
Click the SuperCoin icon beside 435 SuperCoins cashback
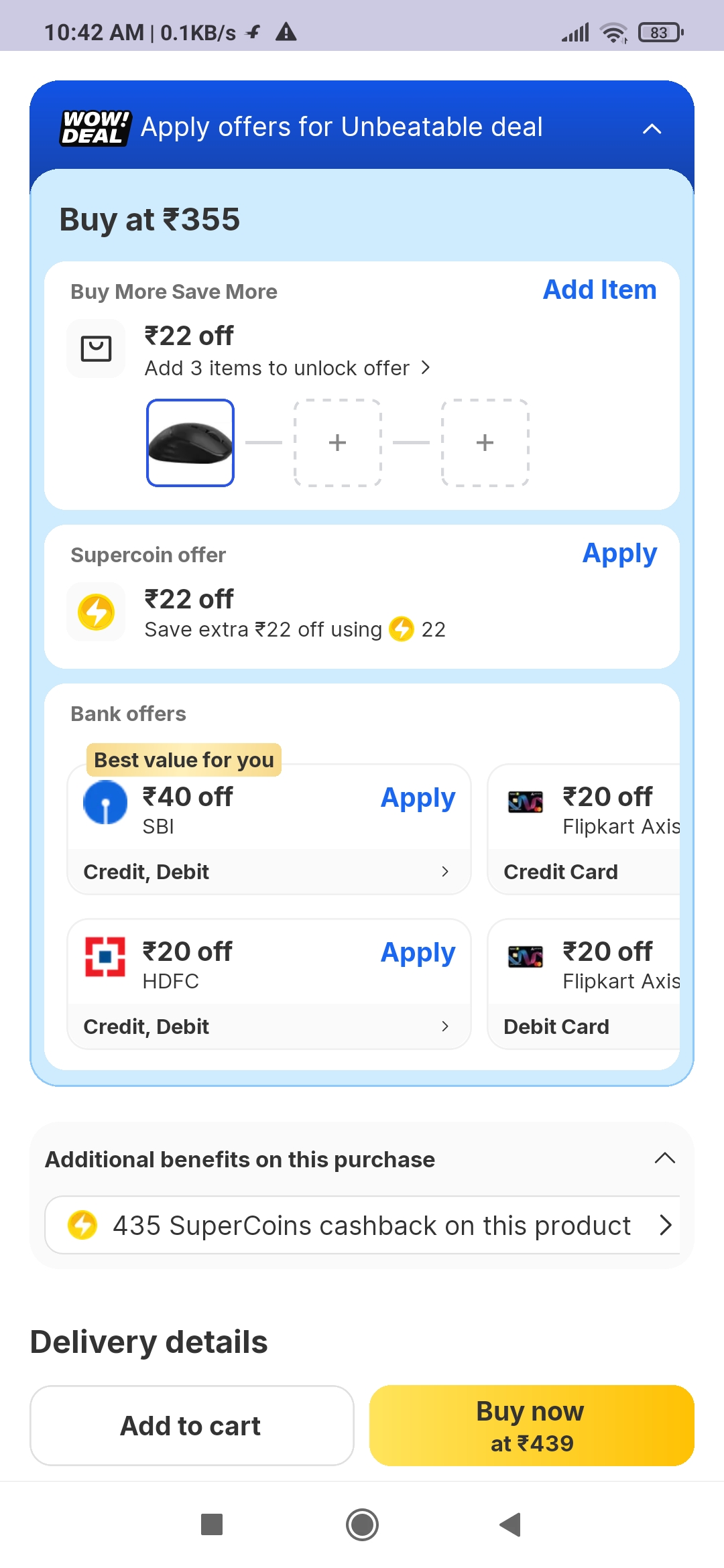(x=82, y=1224)
